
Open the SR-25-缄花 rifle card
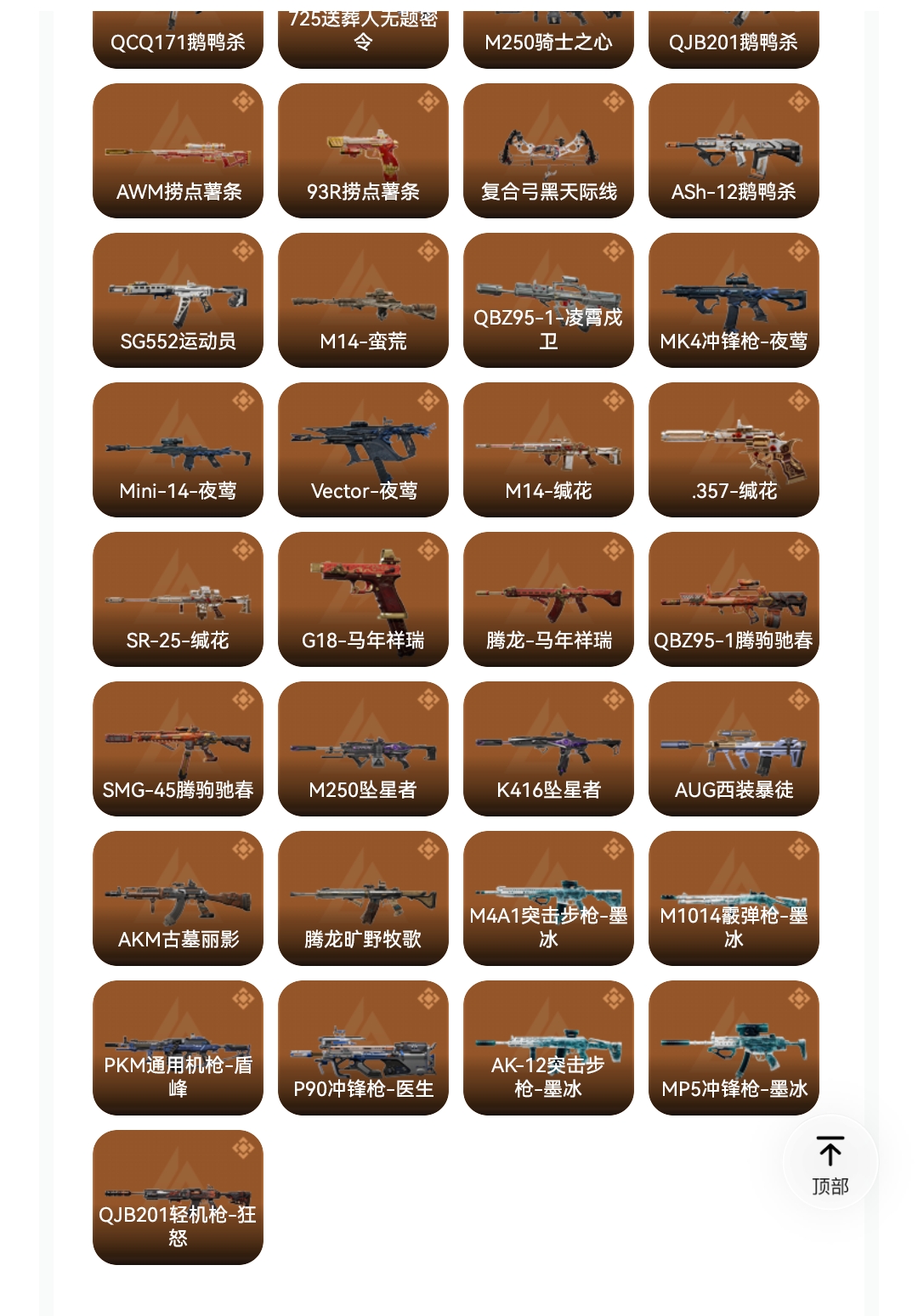click(x=178, y=599)
